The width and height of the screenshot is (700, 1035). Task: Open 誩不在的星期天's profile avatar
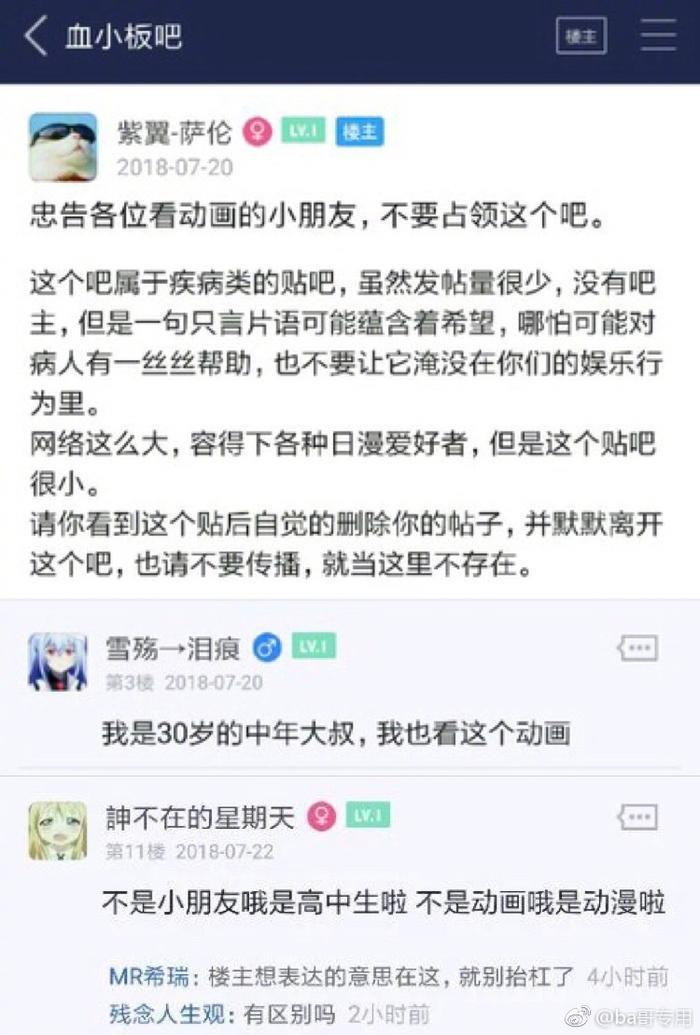(57, 830)
